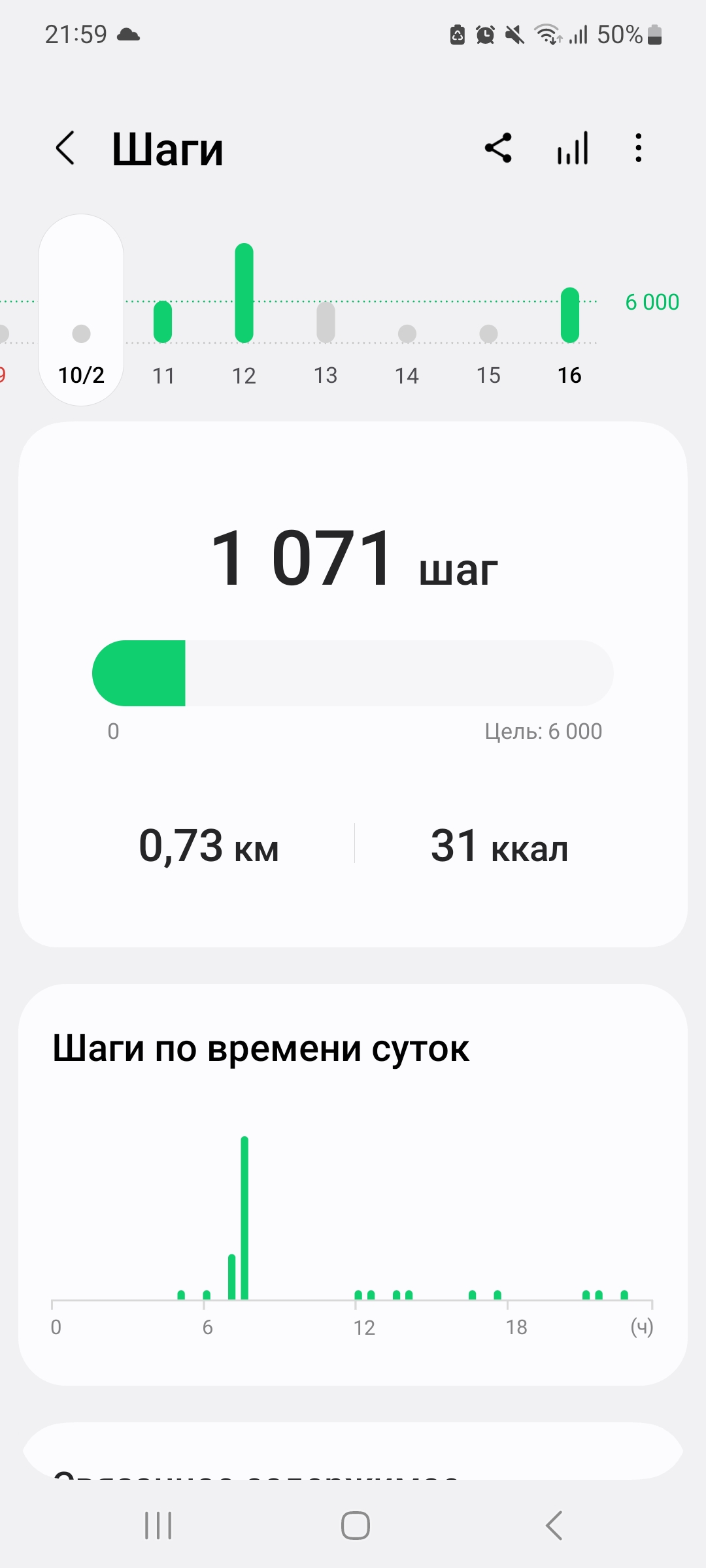Open recent apps from navigation bar
Image resolution: width=706 pixels, height=1568 pixels.
point(158,1526)
